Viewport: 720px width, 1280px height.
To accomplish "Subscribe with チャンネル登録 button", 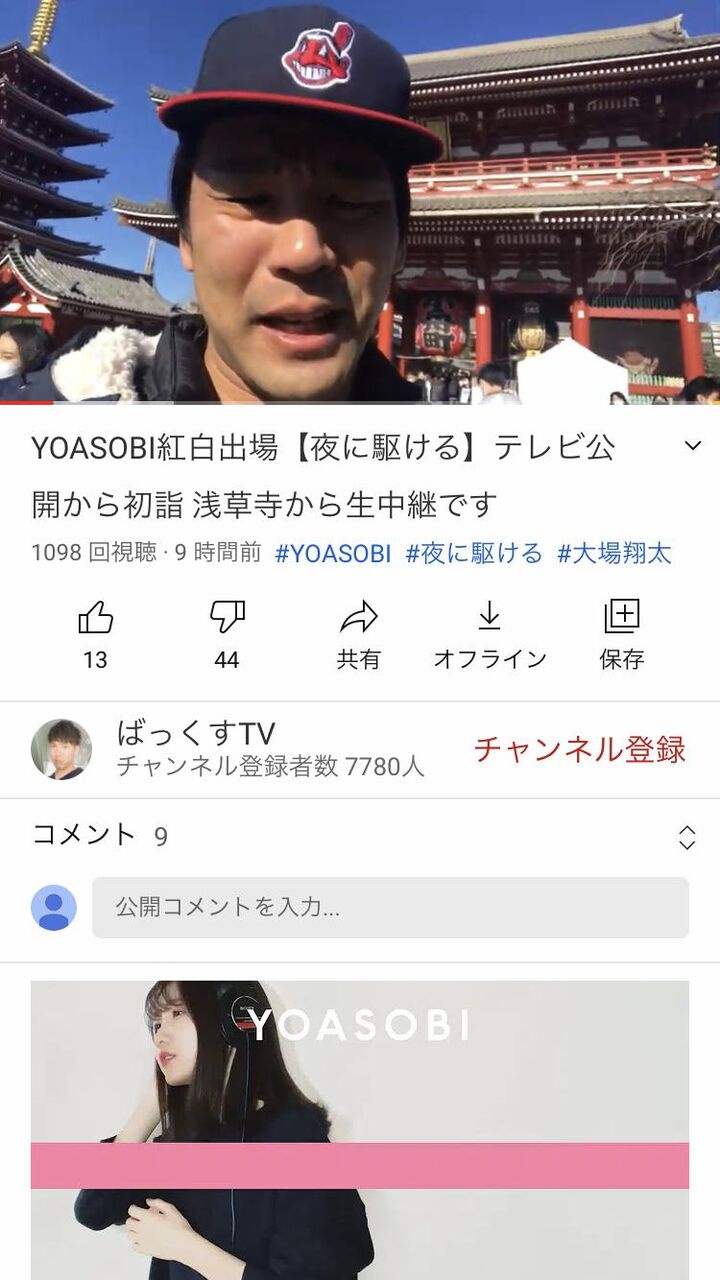I will click(x=580, y=749).
